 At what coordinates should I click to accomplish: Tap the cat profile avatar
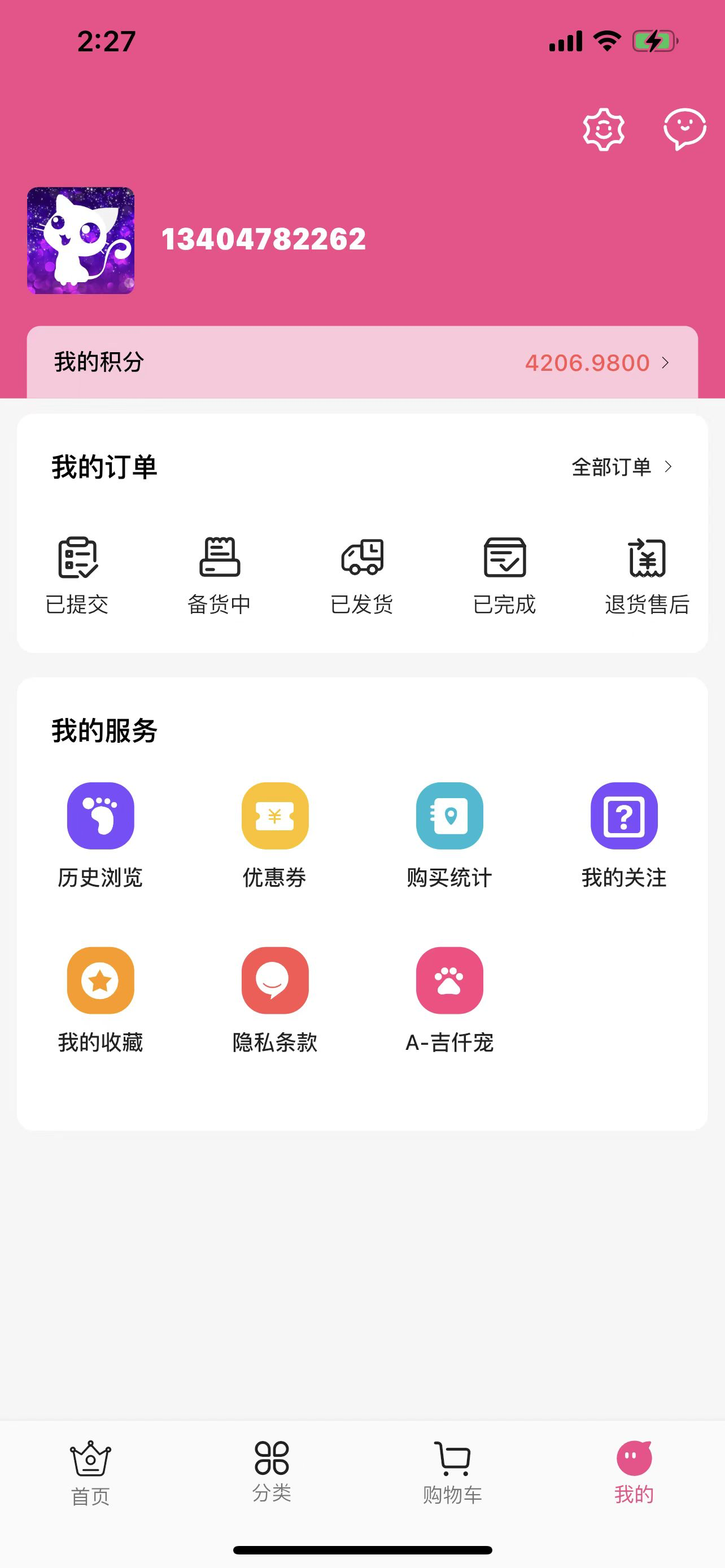[x=80, y=240]
